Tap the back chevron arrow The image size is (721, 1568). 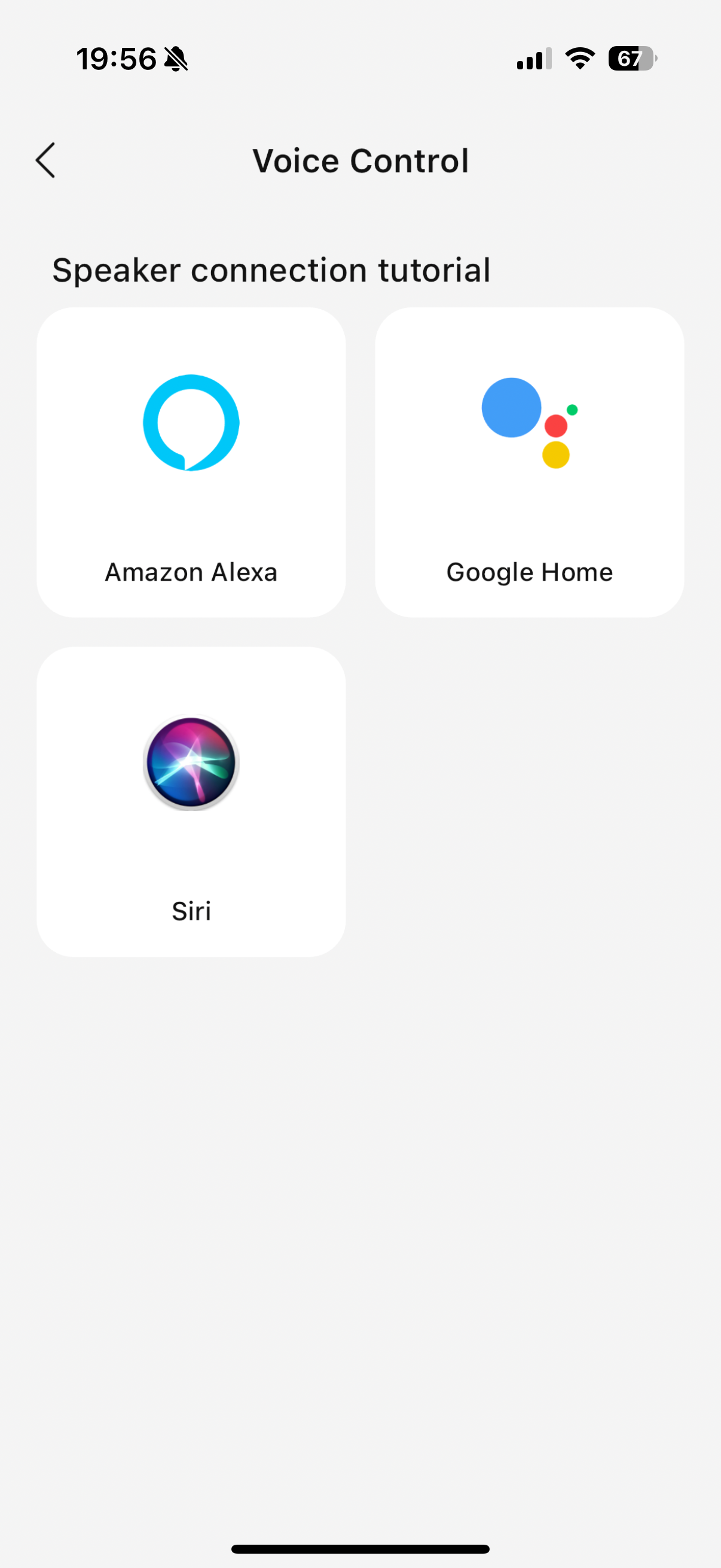tap(45, 160)
